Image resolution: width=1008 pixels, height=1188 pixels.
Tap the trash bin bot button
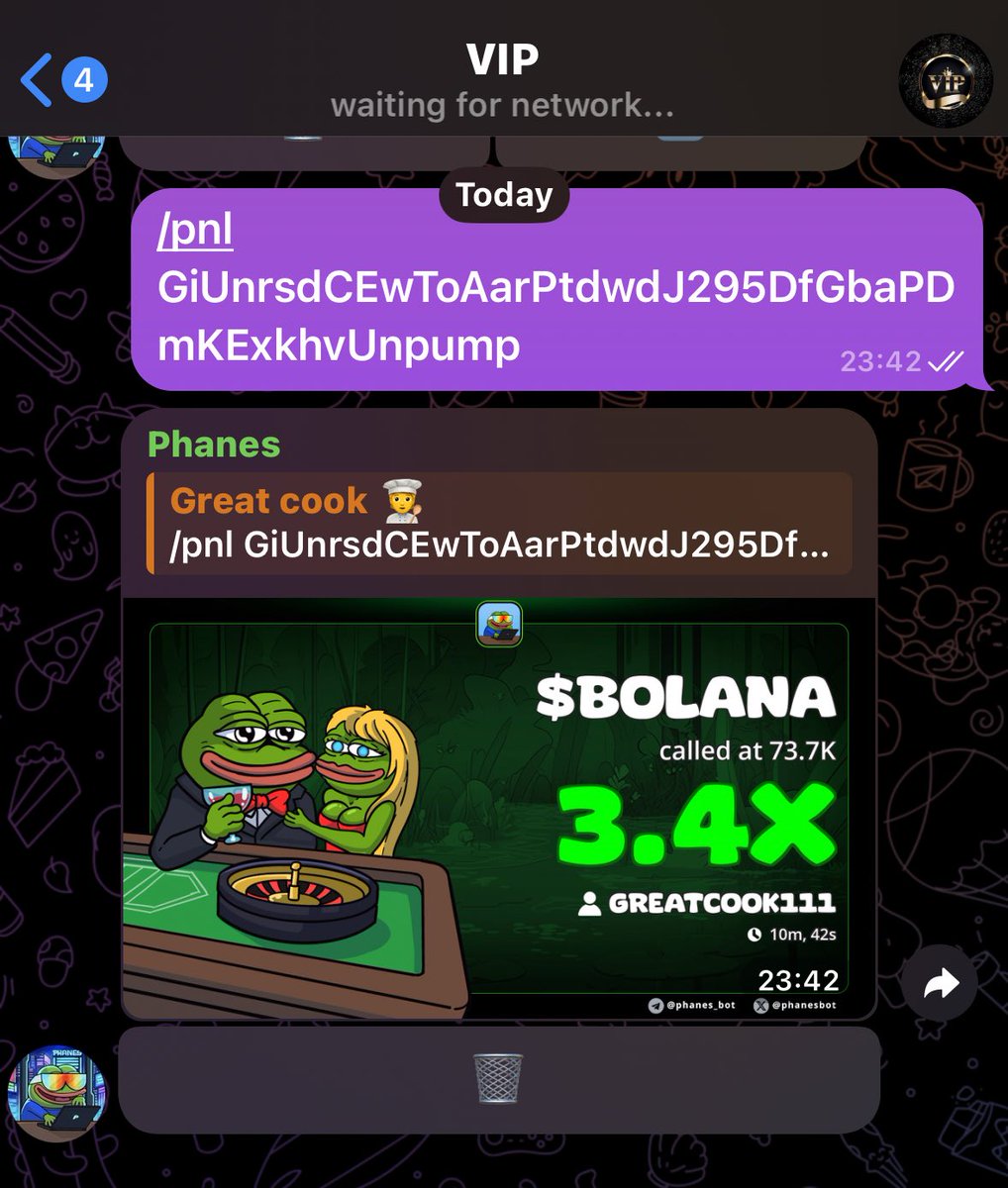tap(499, 1079)
